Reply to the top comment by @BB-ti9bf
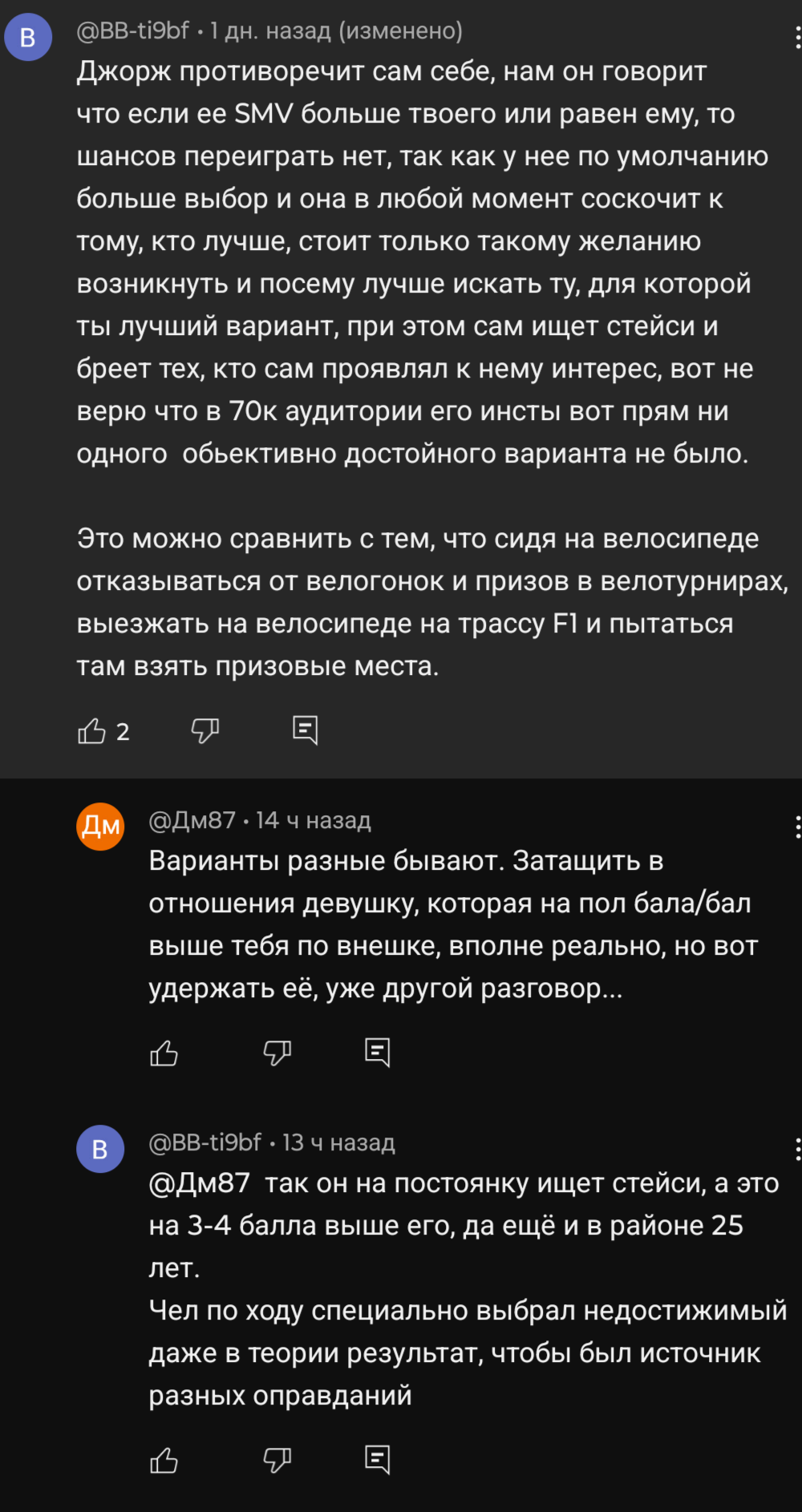The width and height of the screenshot is (802, 1512). [x=306, y=730]
